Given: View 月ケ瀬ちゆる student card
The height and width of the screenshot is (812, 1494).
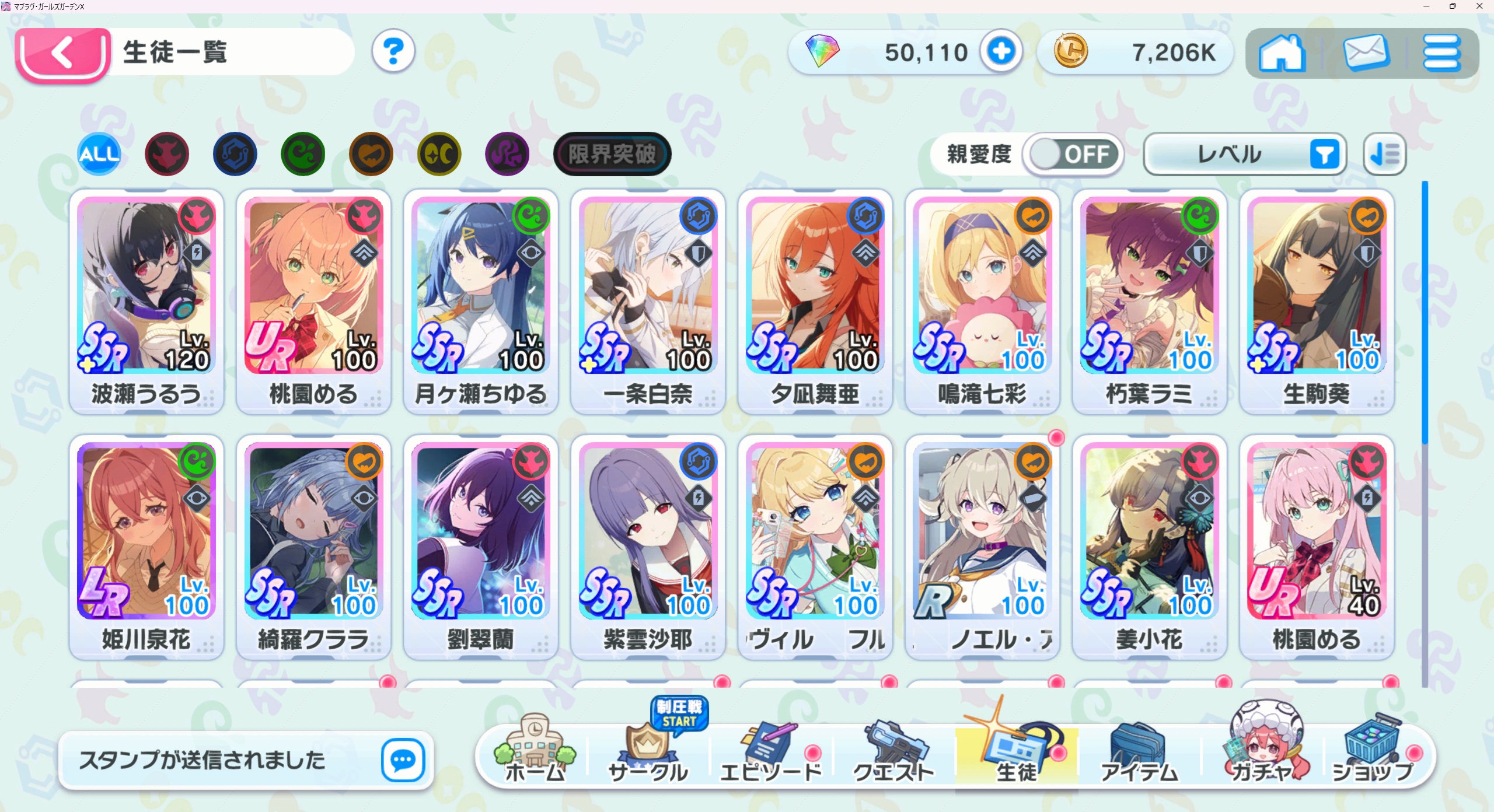Looking at the screenshot, I should pos(481,301).
